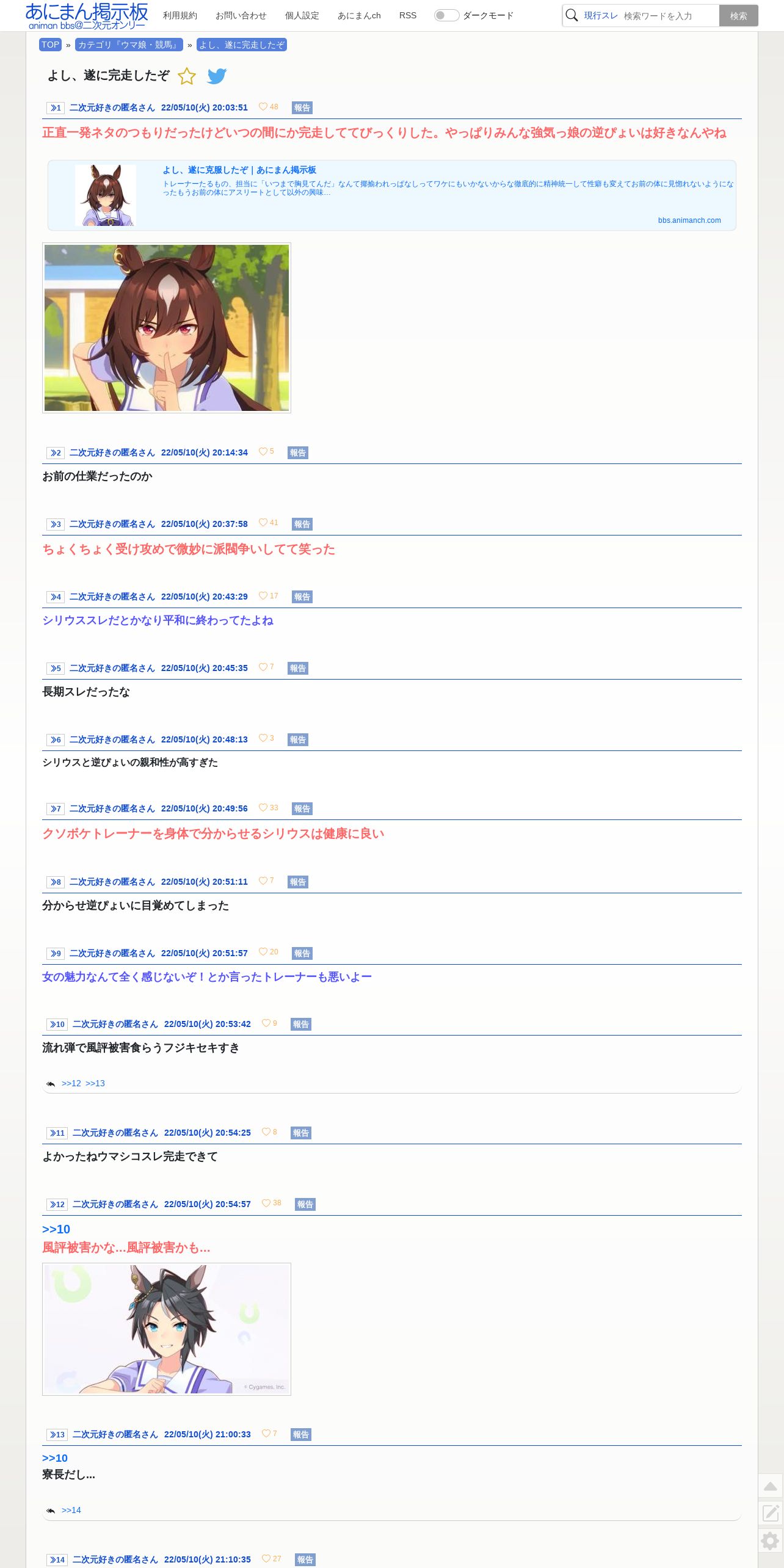784x1568 pixels.
Task: Go to あにまんch
Action: [359, 16]
